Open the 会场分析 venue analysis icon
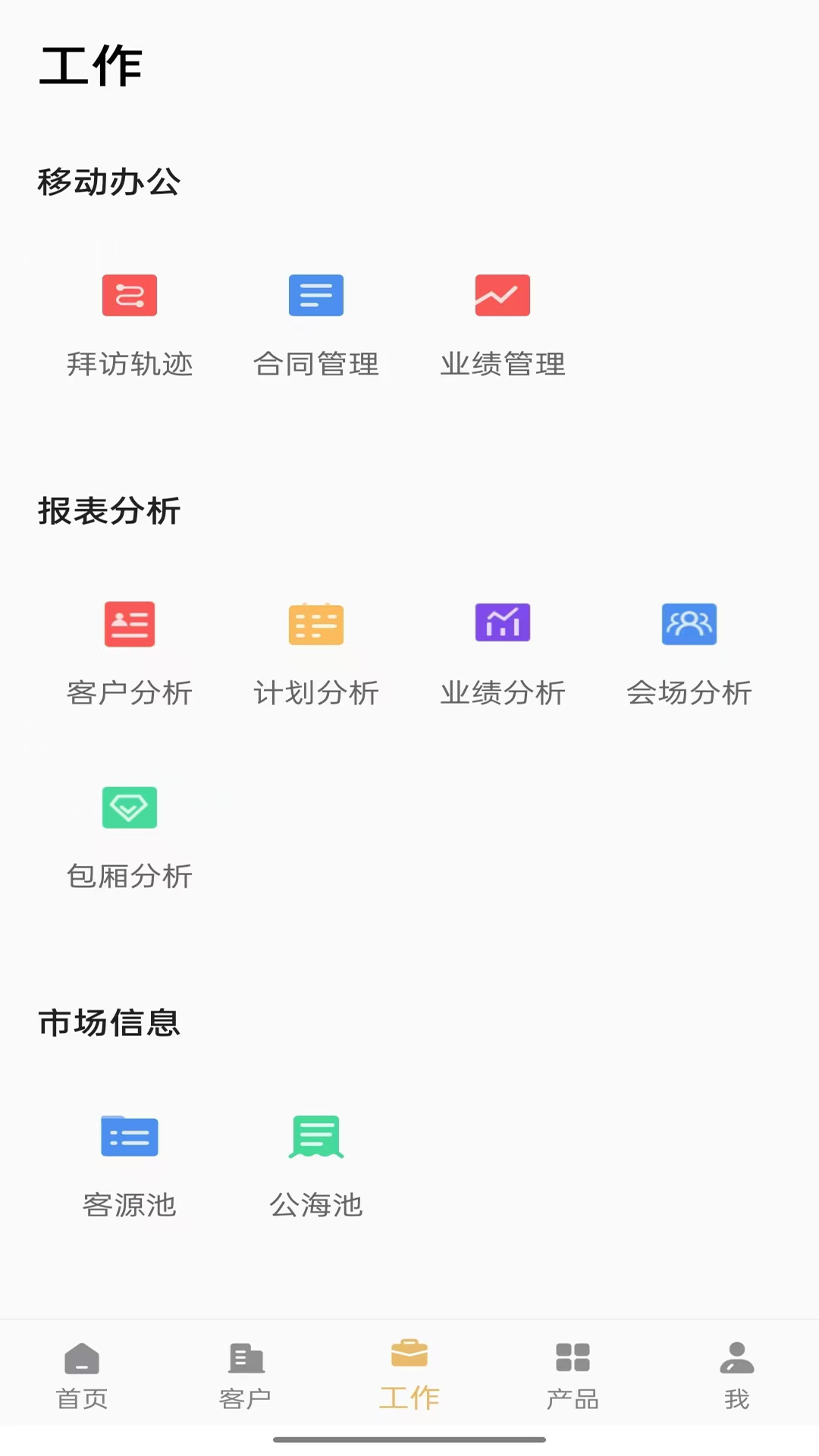Screen dimensions: 819x1456 coord(689,624)
